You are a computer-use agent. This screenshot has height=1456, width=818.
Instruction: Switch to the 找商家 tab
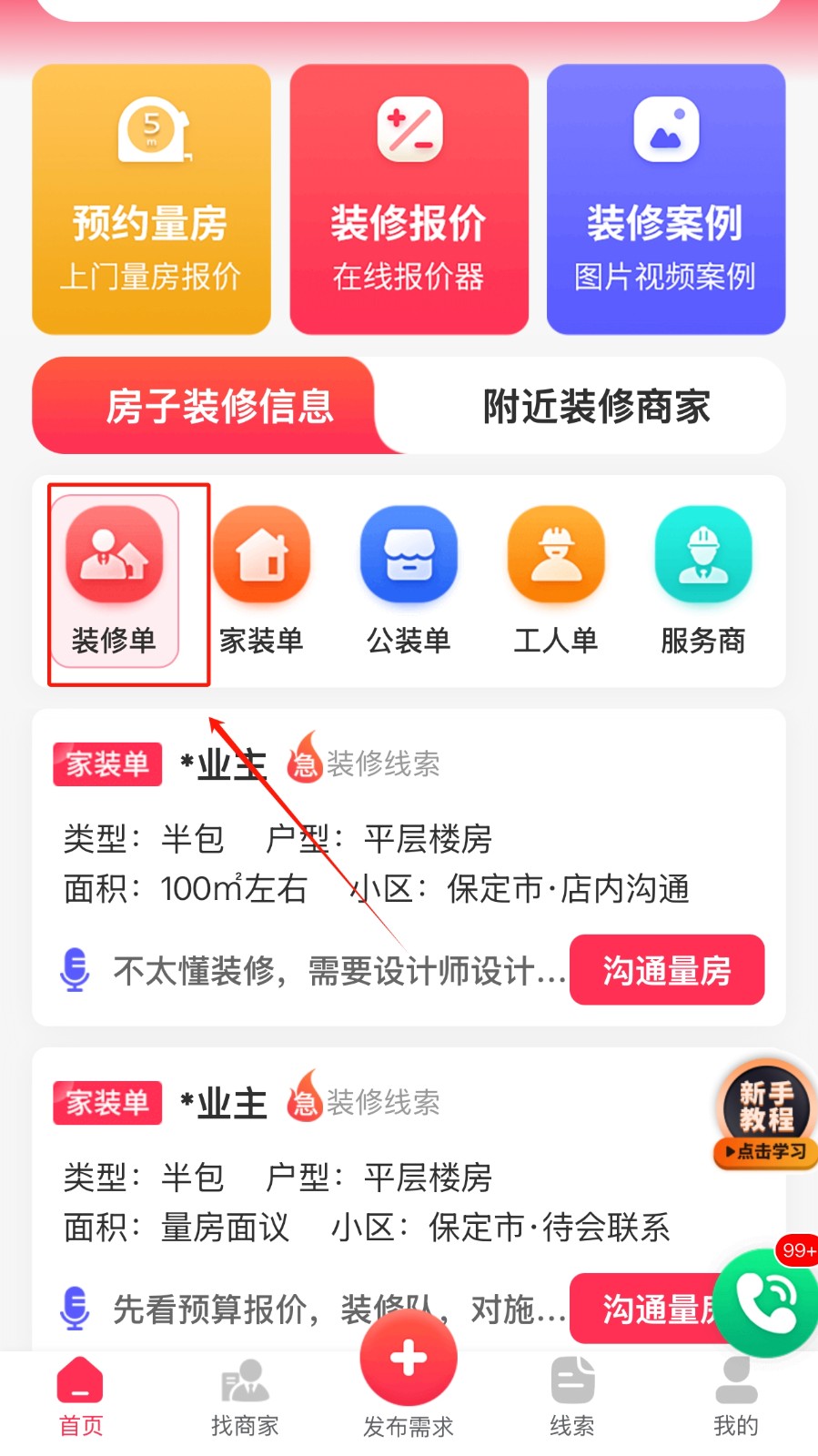[x=245, y=1397]
